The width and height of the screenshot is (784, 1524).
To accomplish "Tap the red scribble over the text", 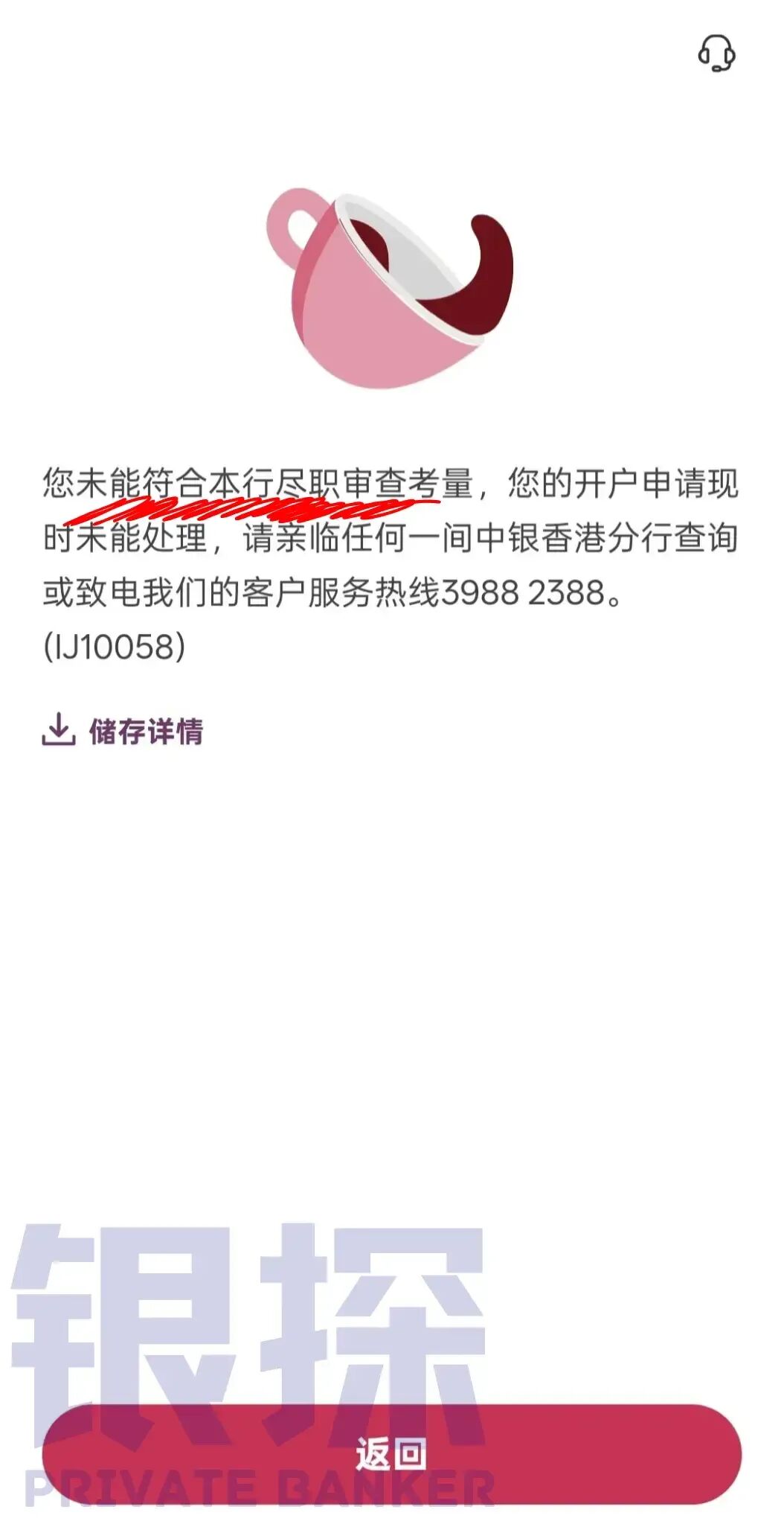I will click(245, 510).
